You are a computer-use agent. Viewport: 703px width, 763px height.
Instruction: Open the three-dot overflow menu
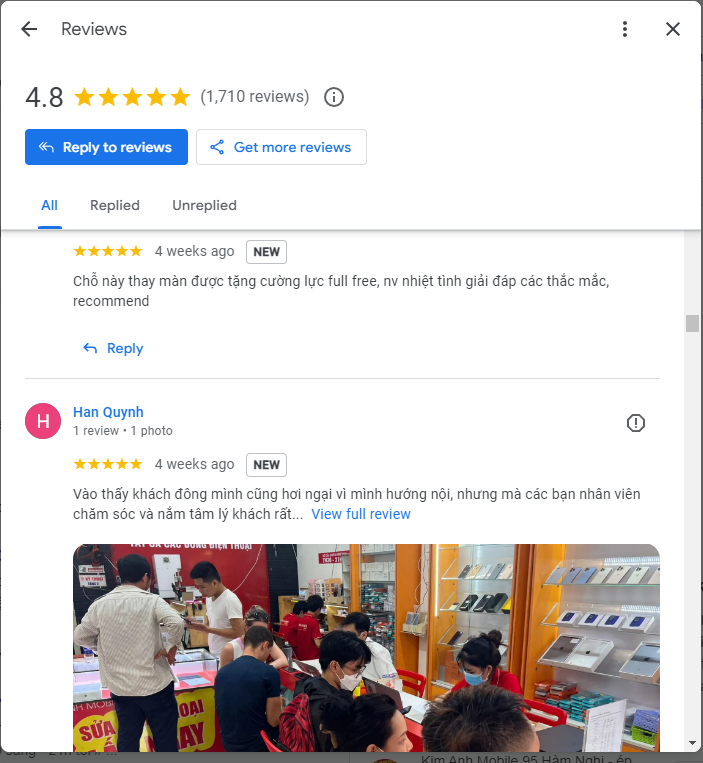tap(625, 29)
